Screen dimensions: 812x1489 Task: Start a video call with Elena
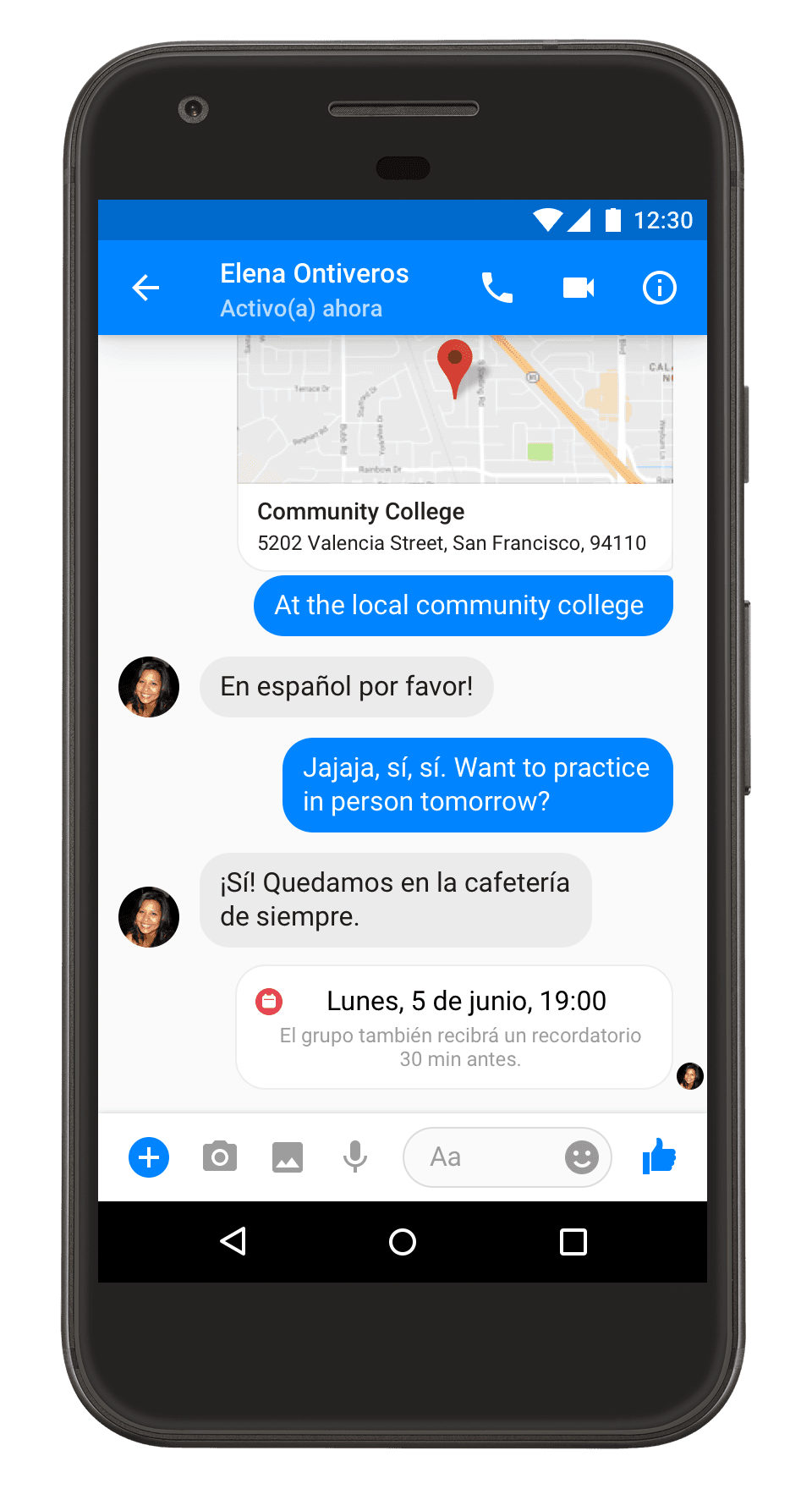pyautogui.click(x=579, y=288)
